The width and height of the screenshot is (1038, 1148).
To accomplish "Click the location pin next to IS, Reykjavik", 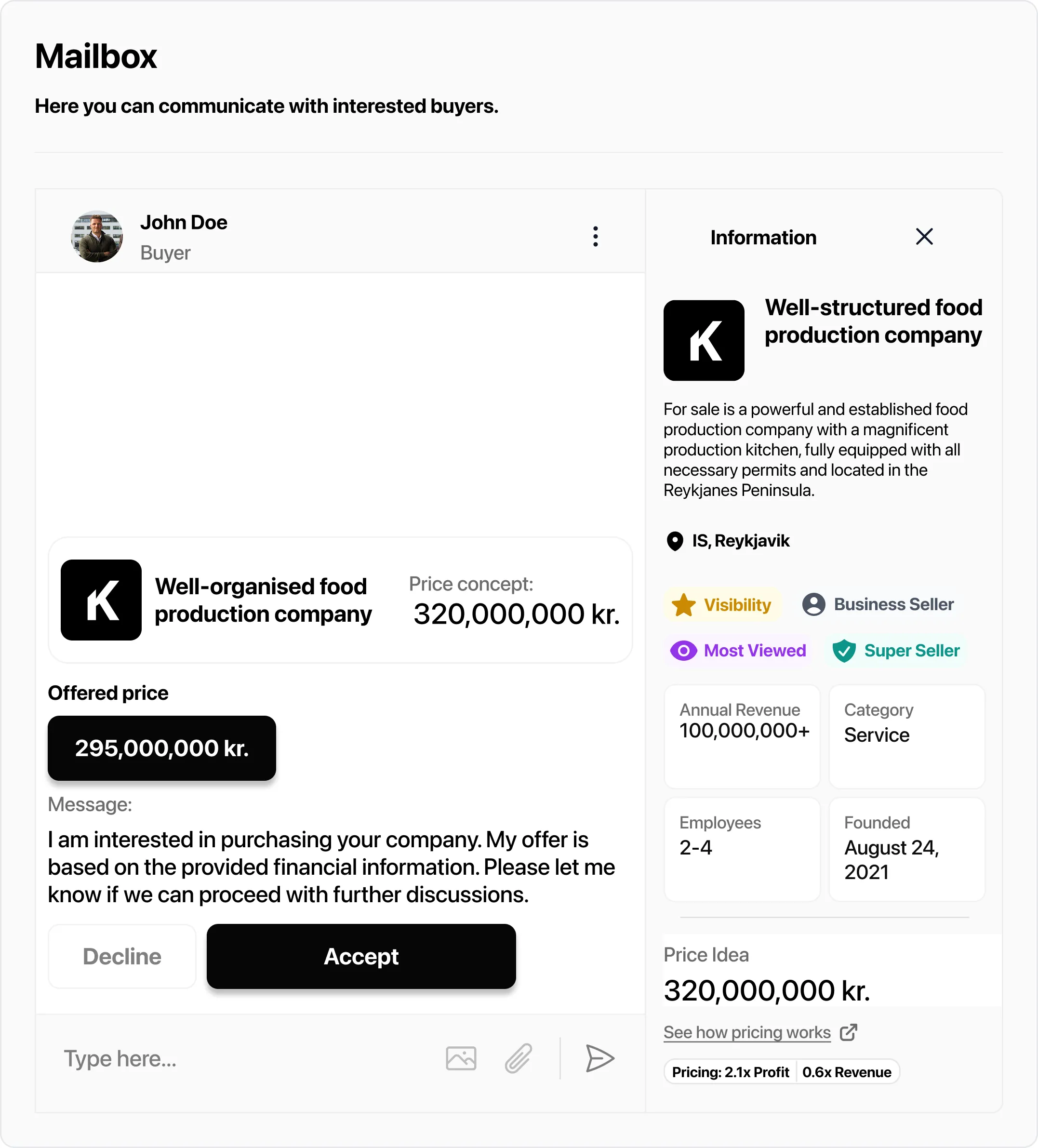I will point(674,541).
